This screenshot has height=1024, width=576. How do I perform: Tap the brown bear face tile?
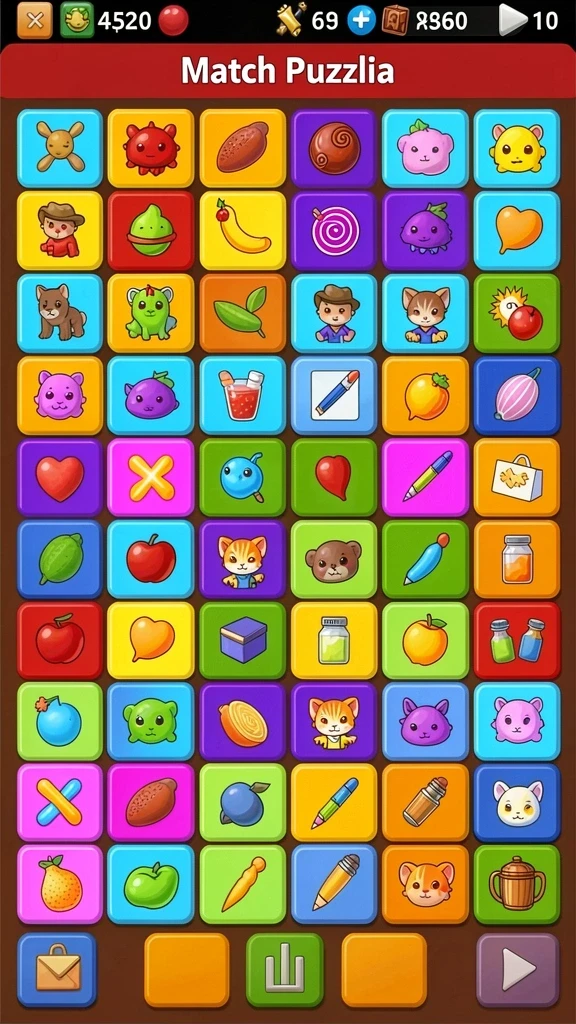pos(334,560)
